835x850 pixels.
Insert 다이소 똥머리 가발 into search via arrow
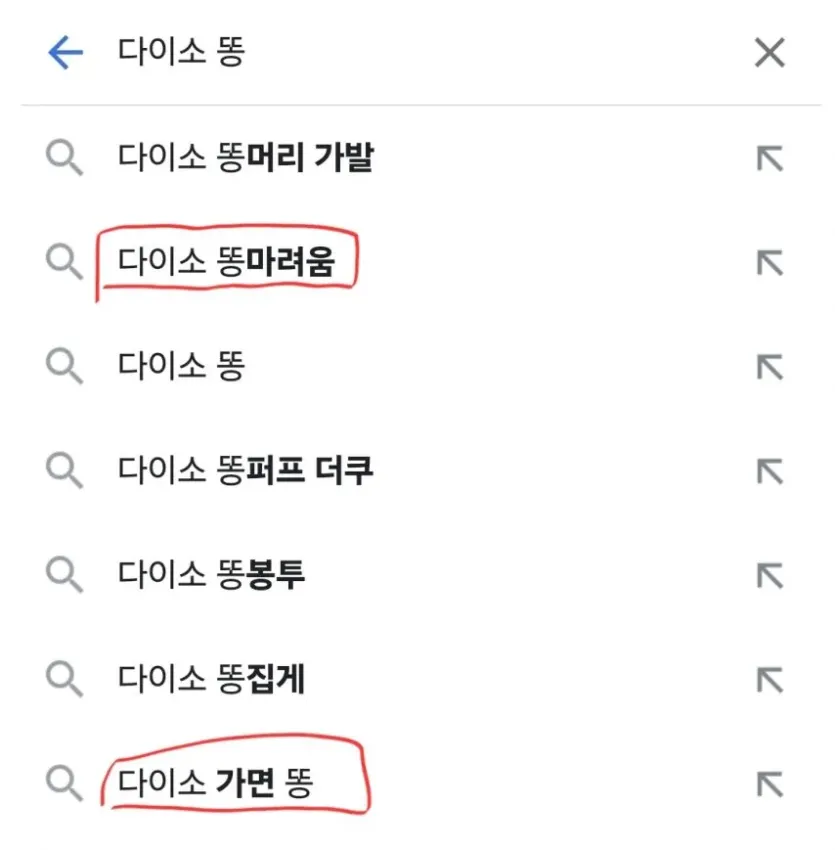pos(769,158)
